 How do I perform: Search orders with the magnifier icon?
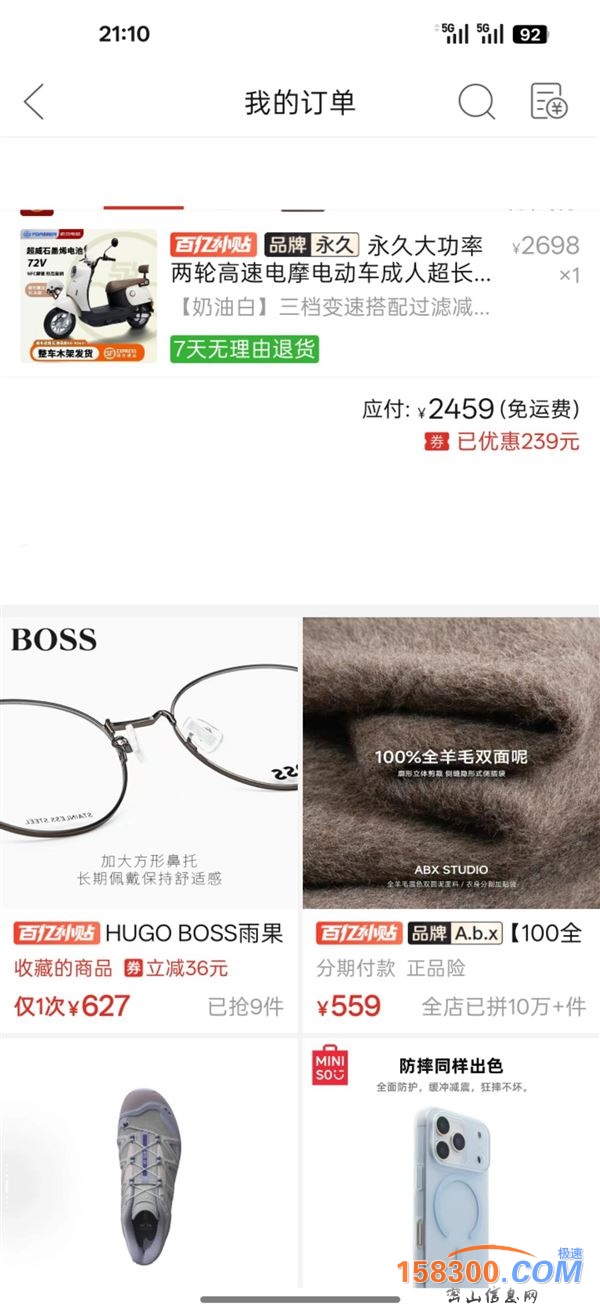tap(476, 102)
